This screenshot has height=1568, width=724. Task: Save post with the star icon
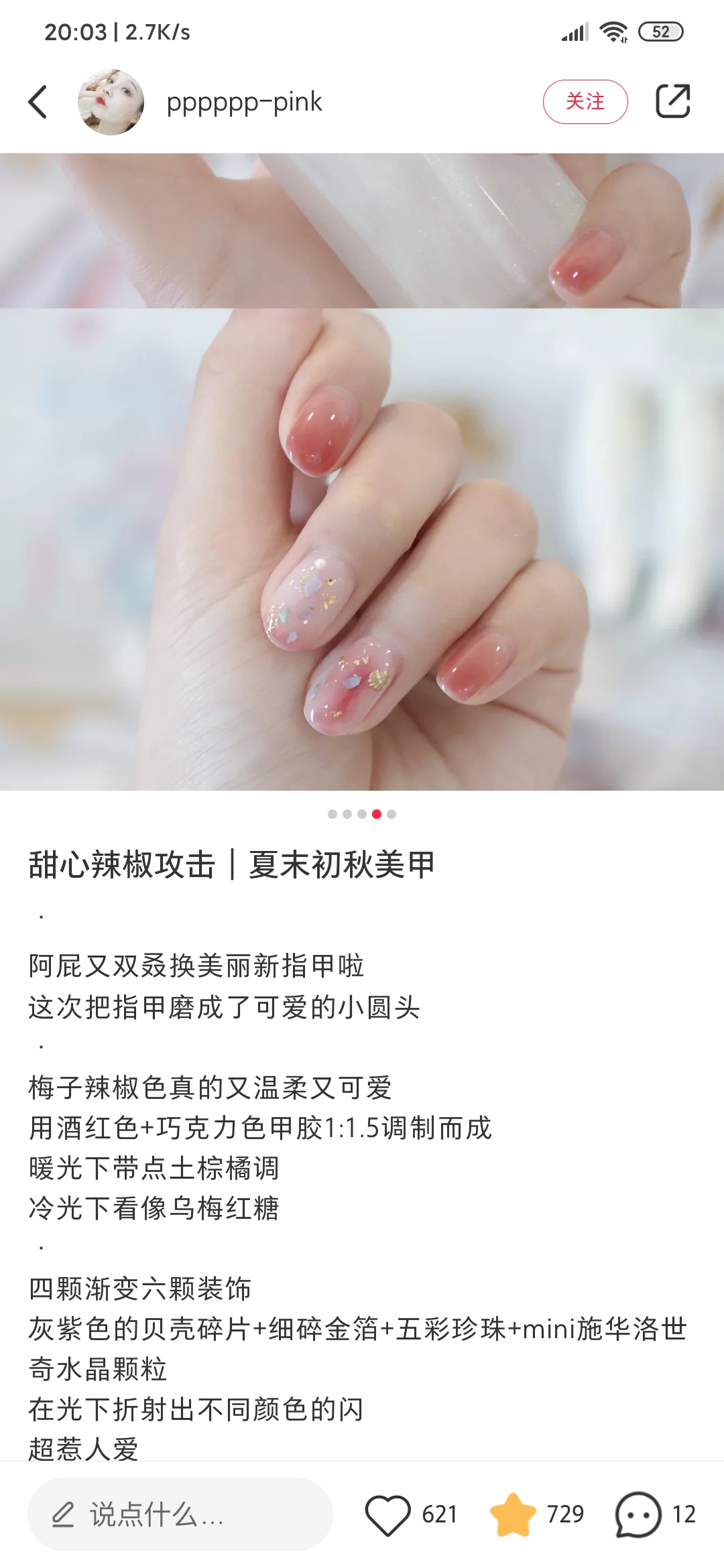coord(513,1514)
